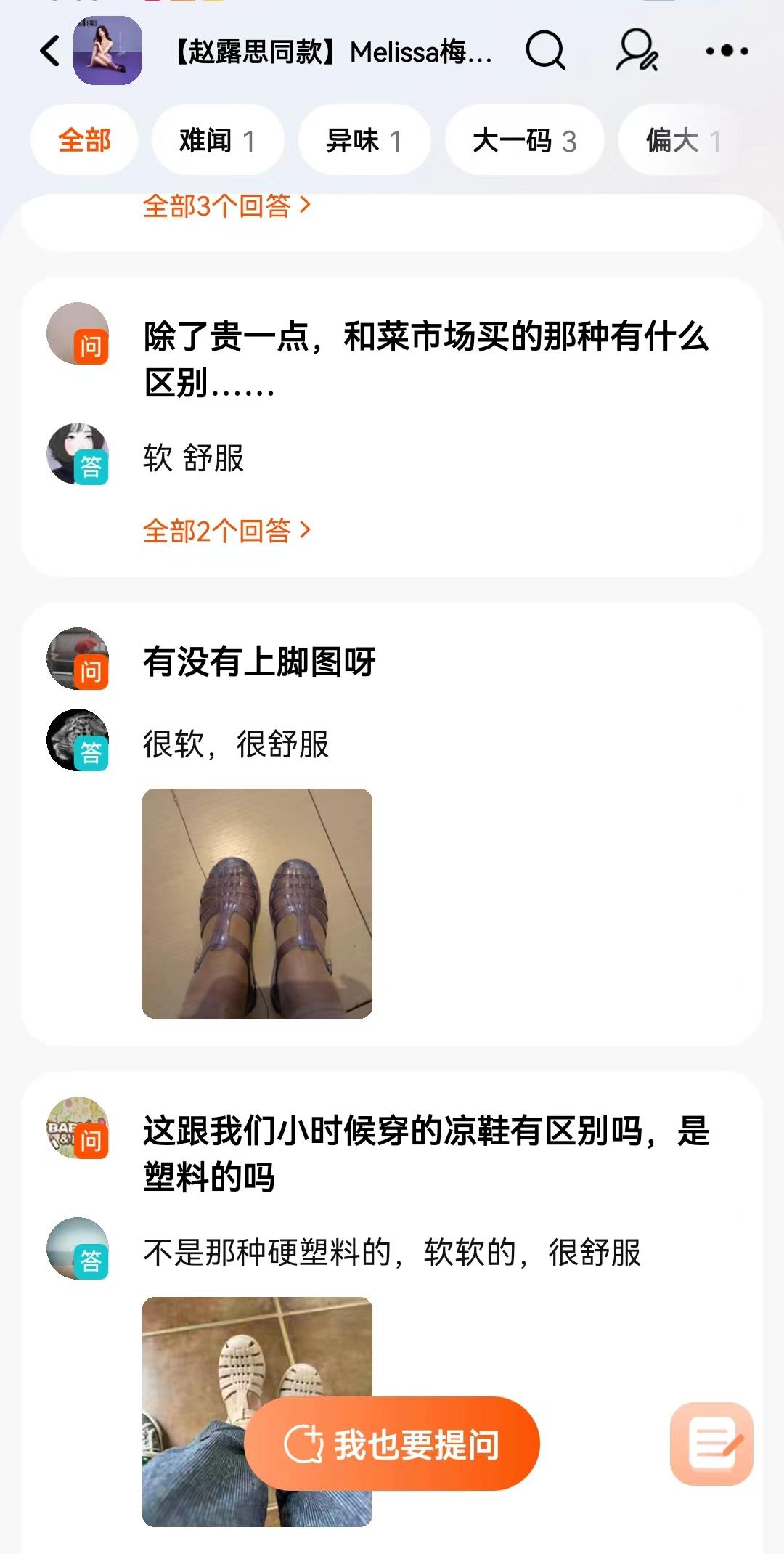Switch to the 异味 filter tab

pyautogui.click(x=362, y=139)
